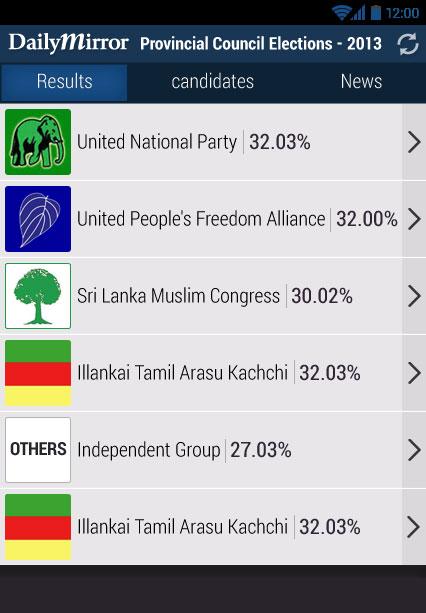The image size is (426, 613).
Task: Open Sri Lanka Muslim Congress row
Action: coord(213,296)
